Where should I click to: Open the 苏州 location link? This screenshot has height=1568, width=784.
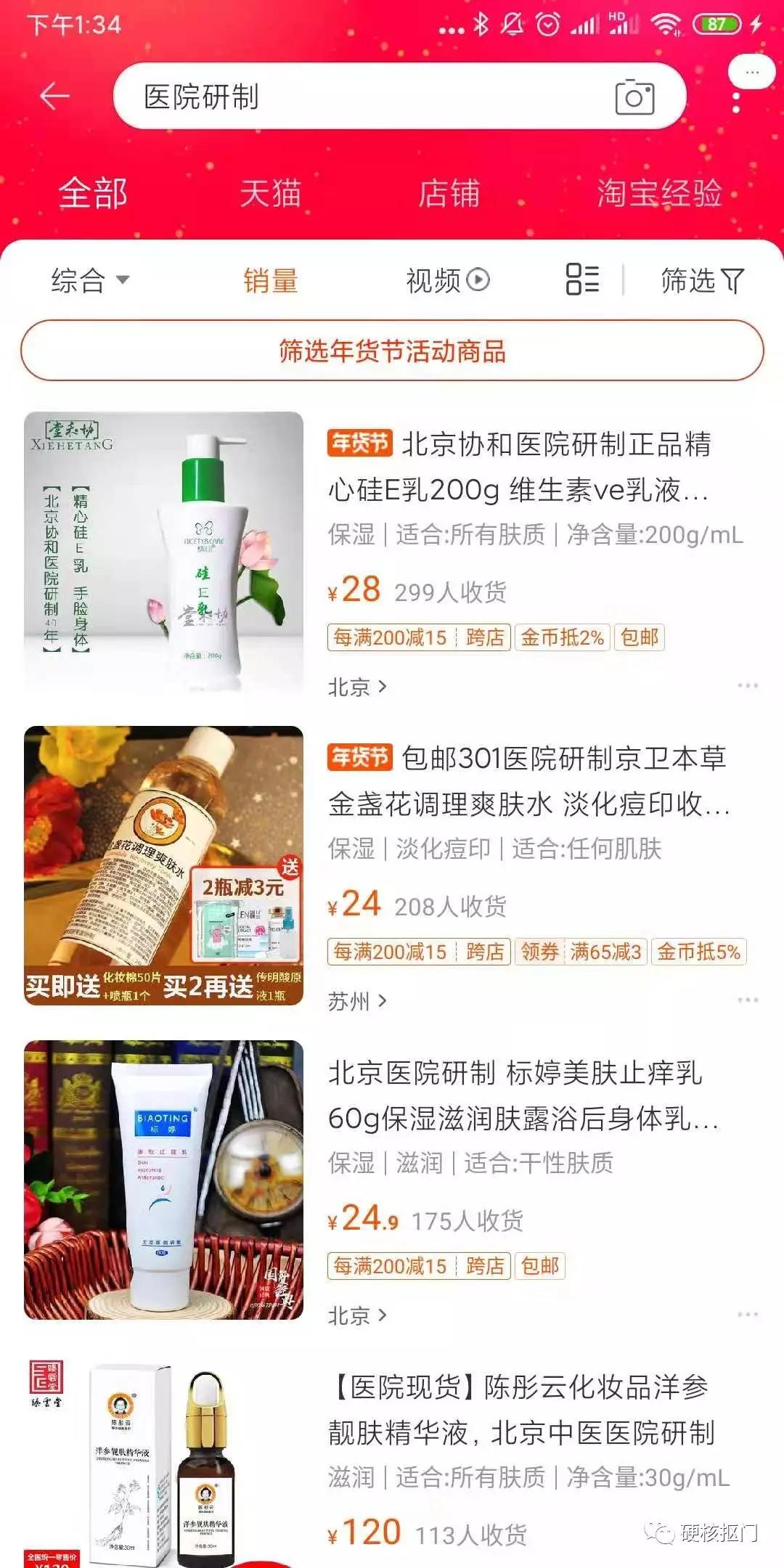357,1002
